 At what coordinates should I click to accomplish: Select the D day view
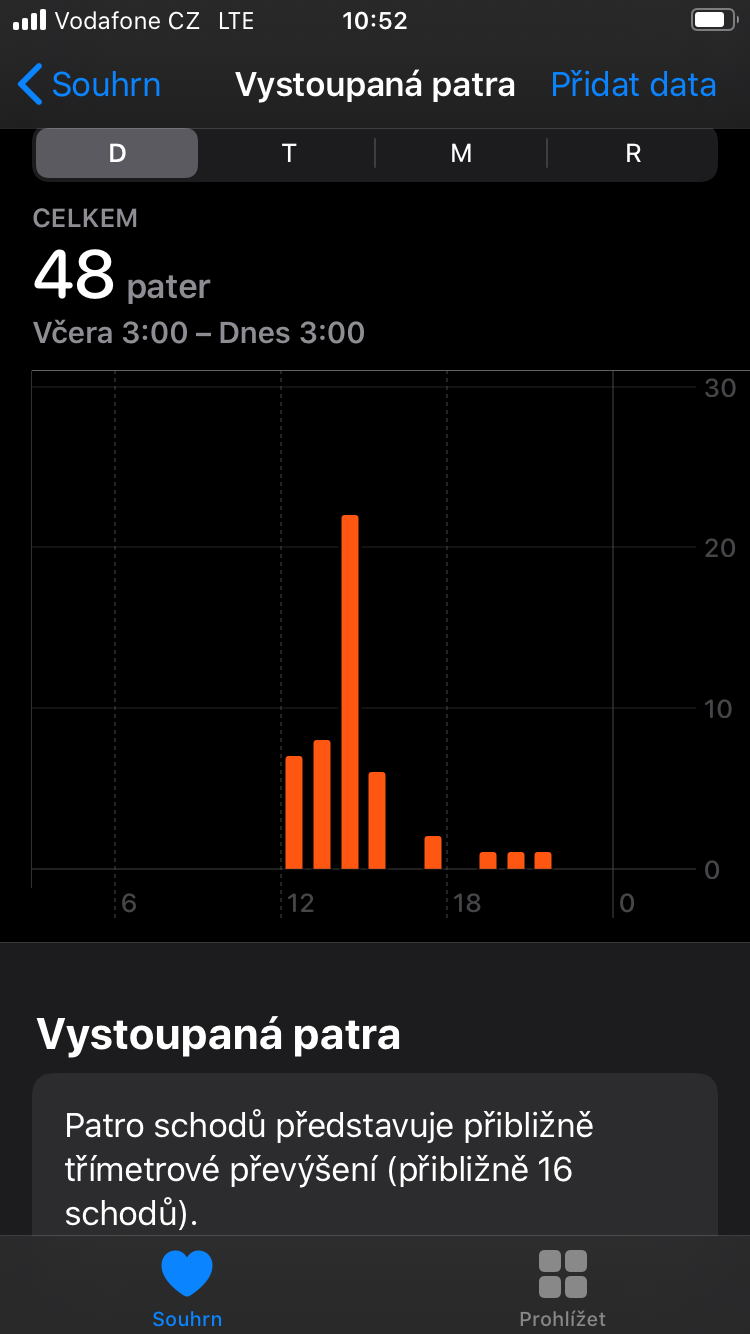(117, 154)
